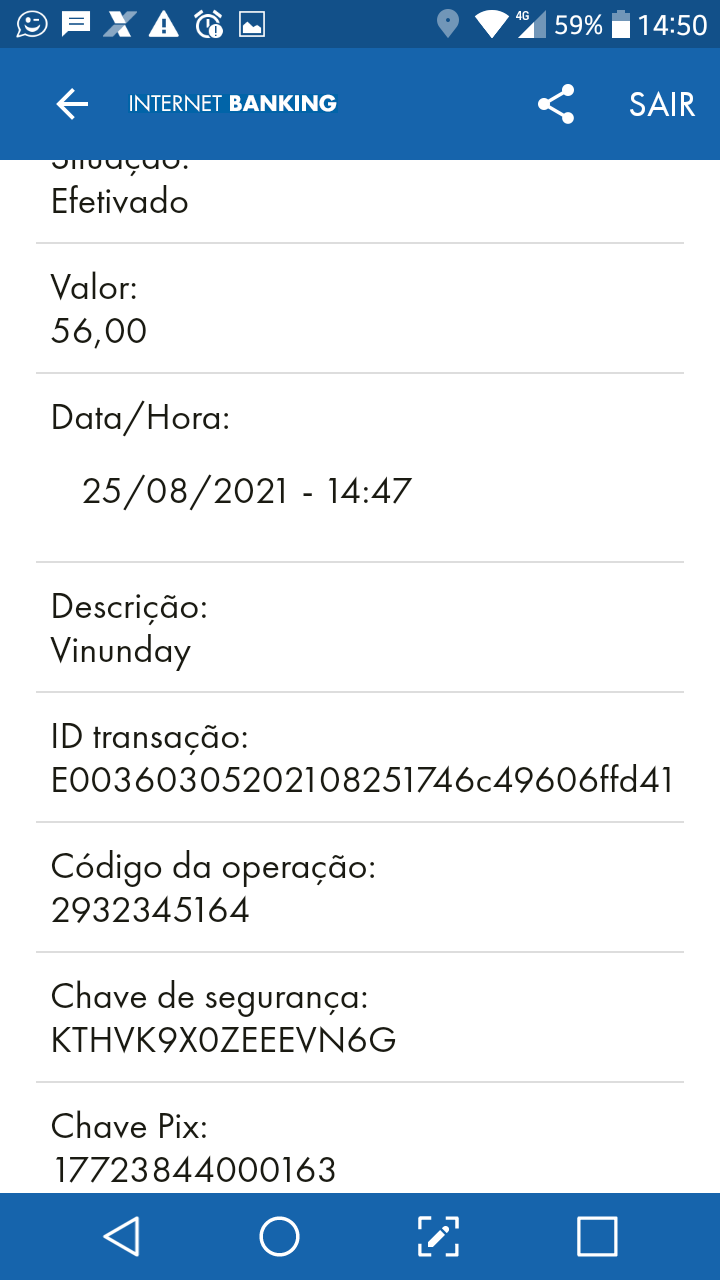This screenshot has width=720, height=1280.
Task: Go to the home screen
Action: (280, 1236)
